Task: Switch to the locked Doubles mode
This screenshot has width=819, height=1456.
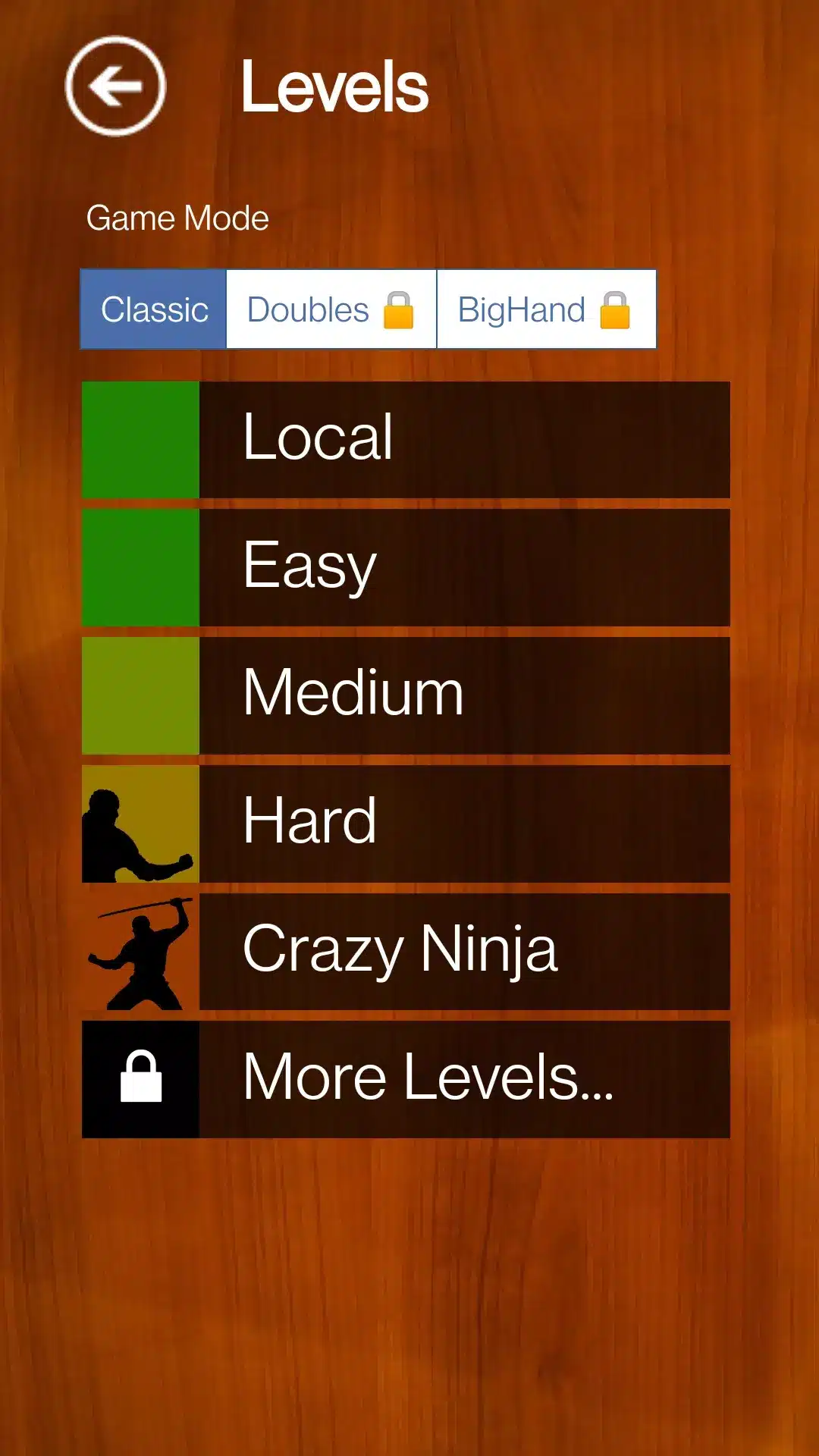Action: click(331, 309)
